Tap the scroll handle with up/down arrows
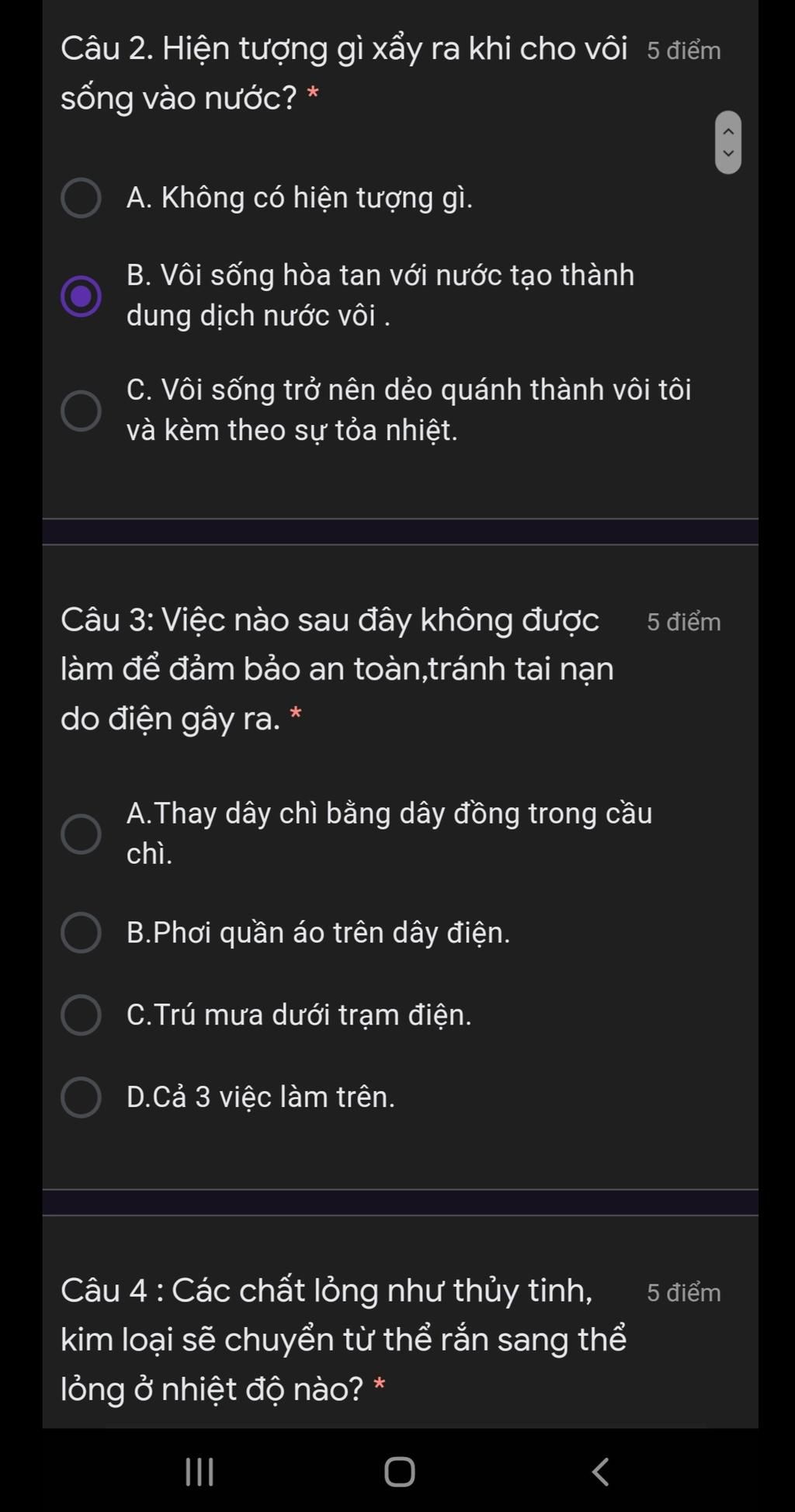This screenshot has height=1512, width=795. point(727,142)
